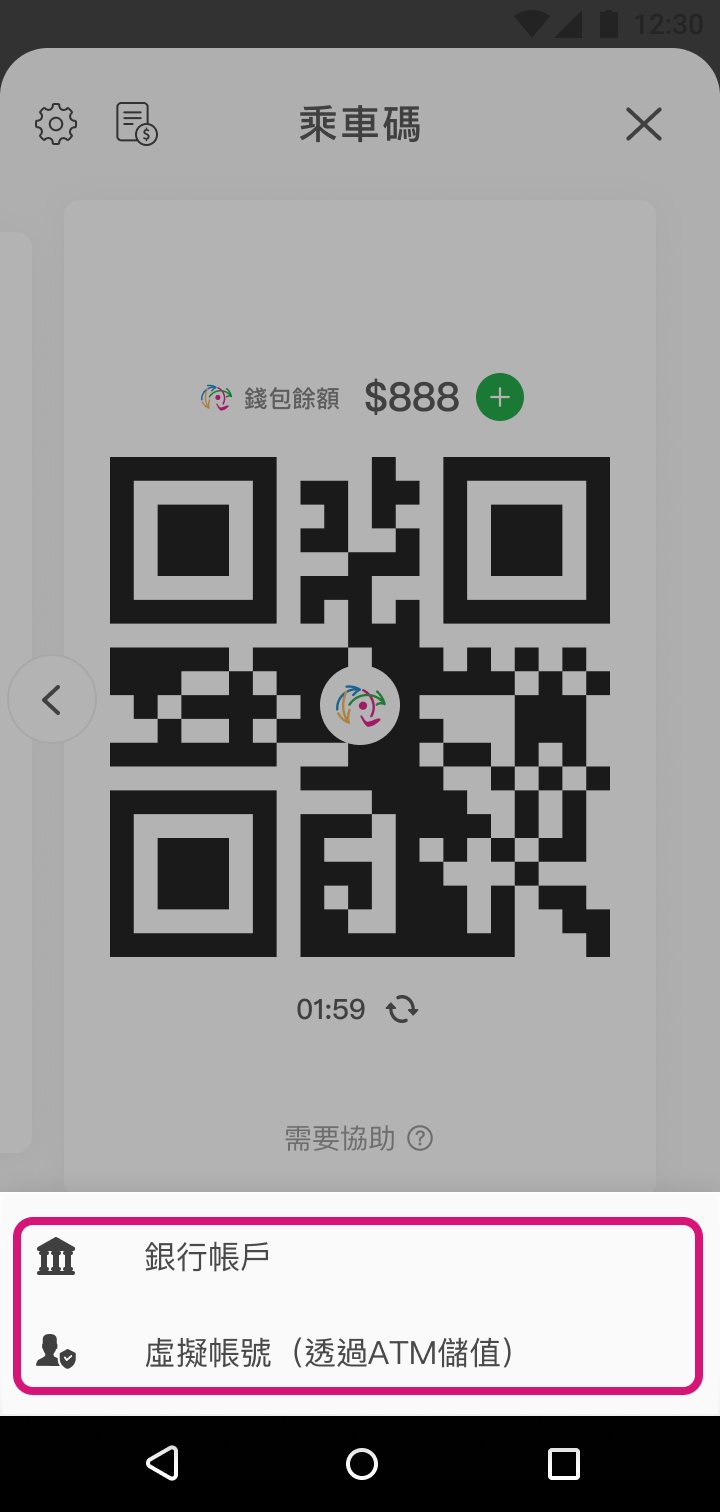Open the transaction records icon
The width and height of the screenshot is (720, 1512).
tap(136, 124)
